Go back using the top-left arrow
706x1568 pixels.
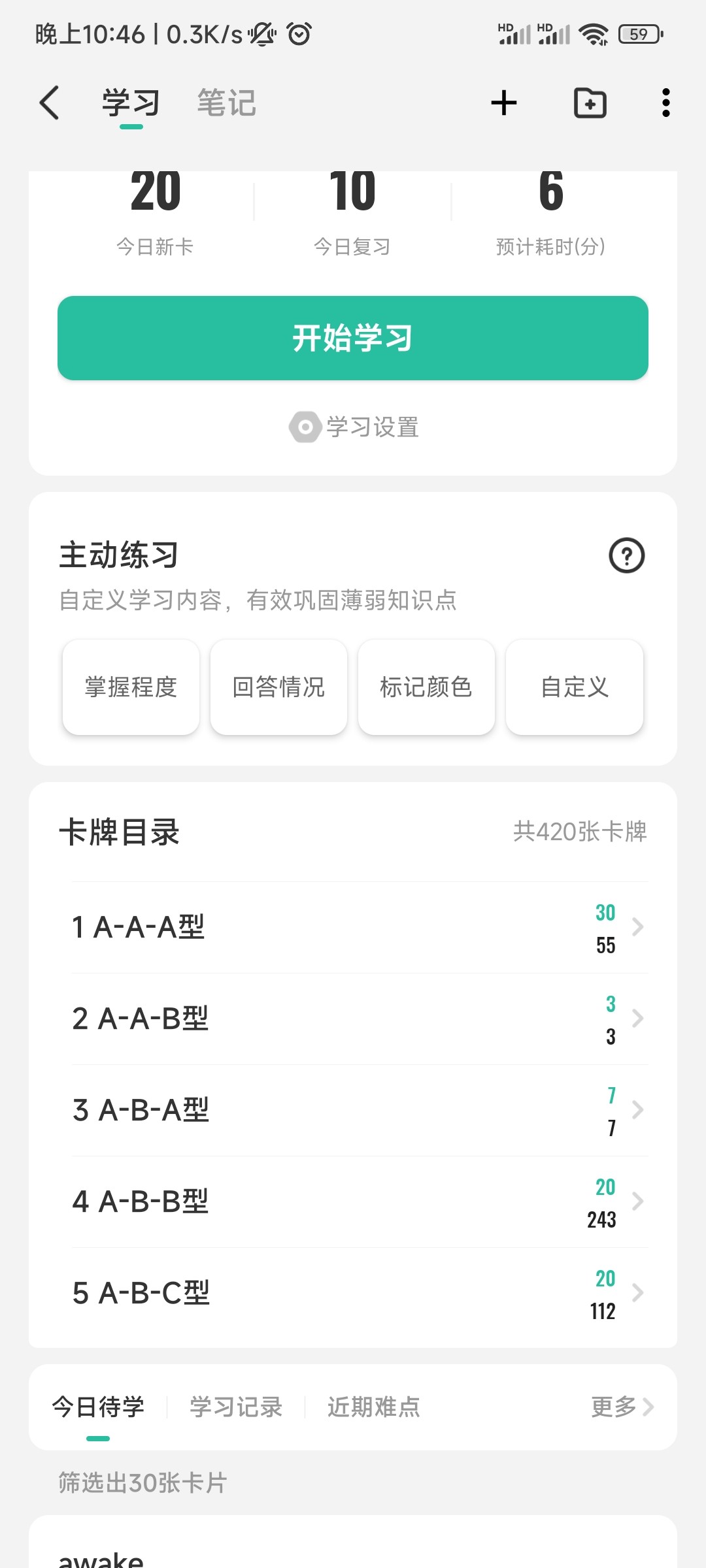point(50,103)
